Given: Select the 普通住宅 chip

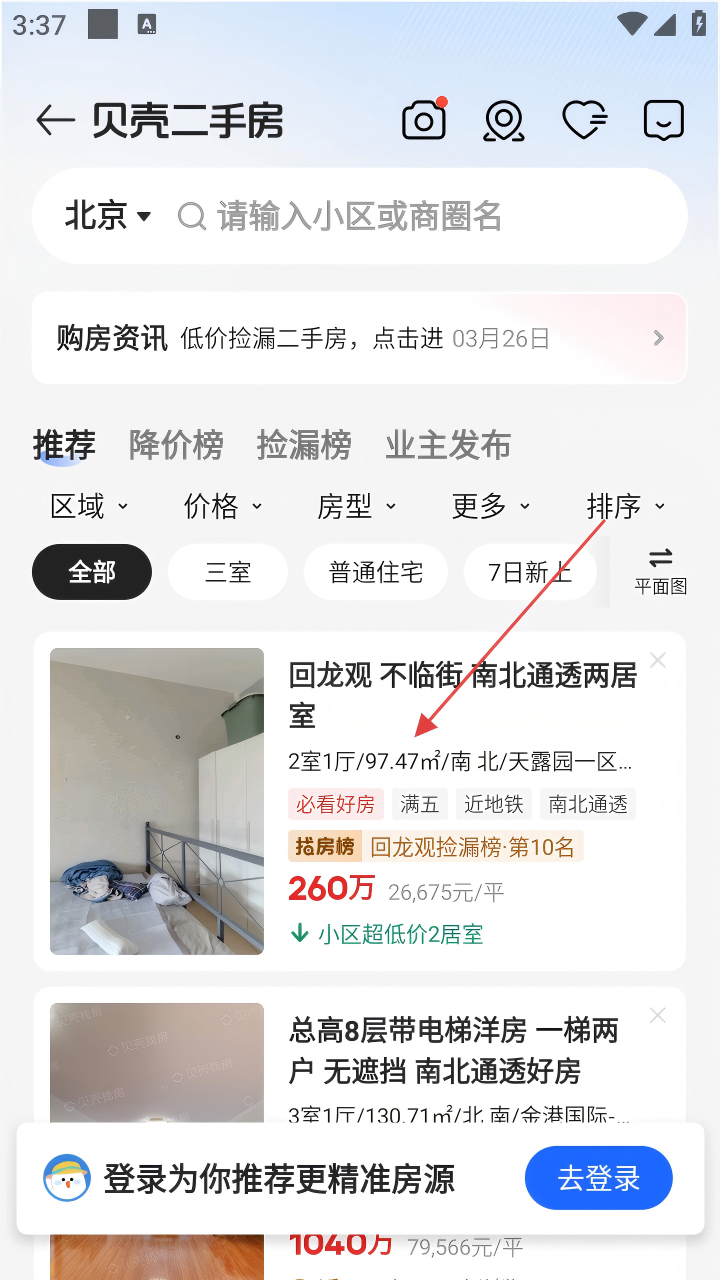Looking at the screenshot, I should coord(376,572).
